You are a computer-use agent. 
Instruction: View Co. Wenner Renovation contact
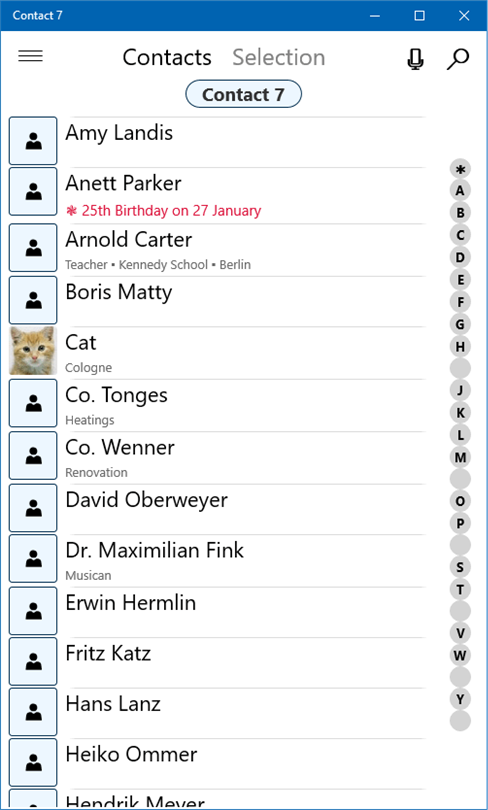217,457
